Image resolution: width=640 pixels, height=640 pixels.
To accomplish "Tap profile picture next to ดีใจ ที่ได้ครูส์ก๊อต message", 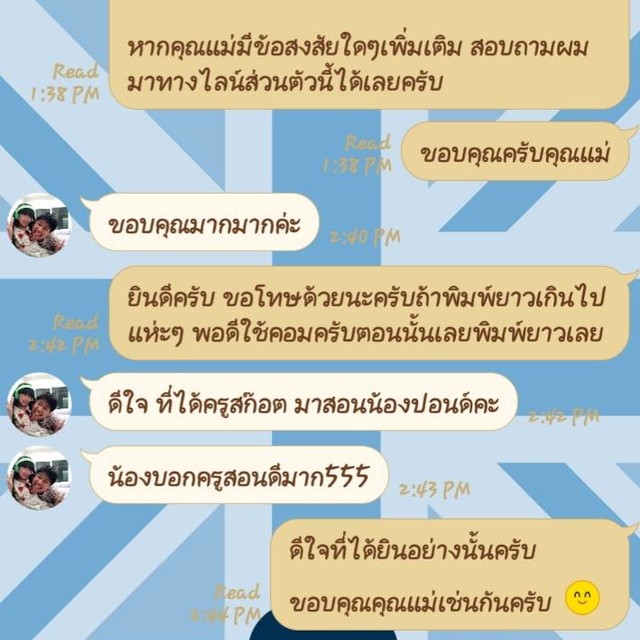I will (39, 405).
